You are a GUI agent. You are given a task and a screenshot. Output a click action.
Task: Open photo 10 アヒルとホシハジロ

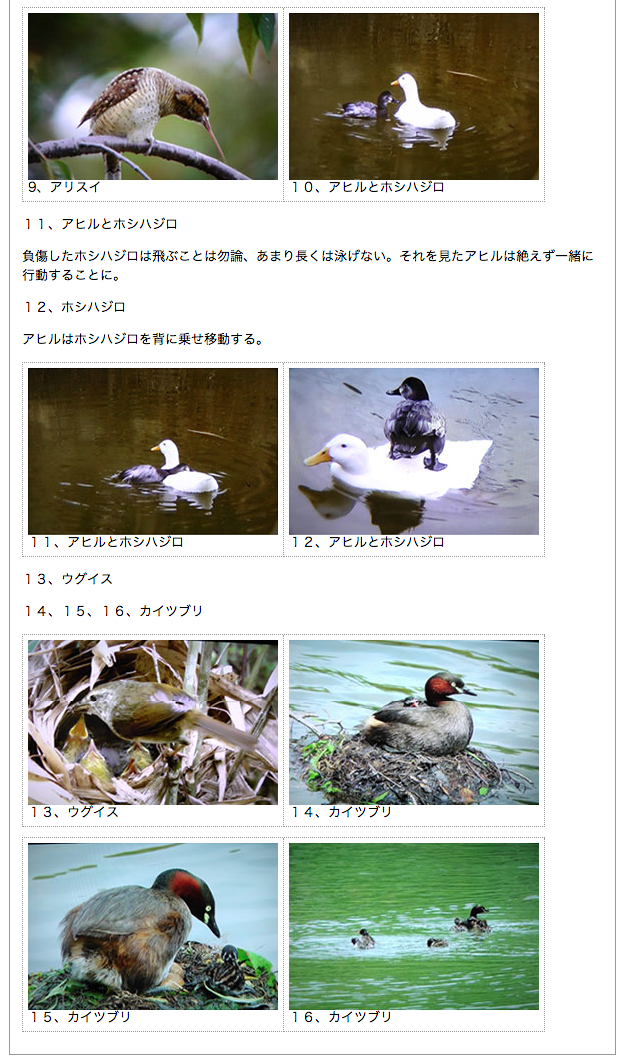(x=414, y=97)
